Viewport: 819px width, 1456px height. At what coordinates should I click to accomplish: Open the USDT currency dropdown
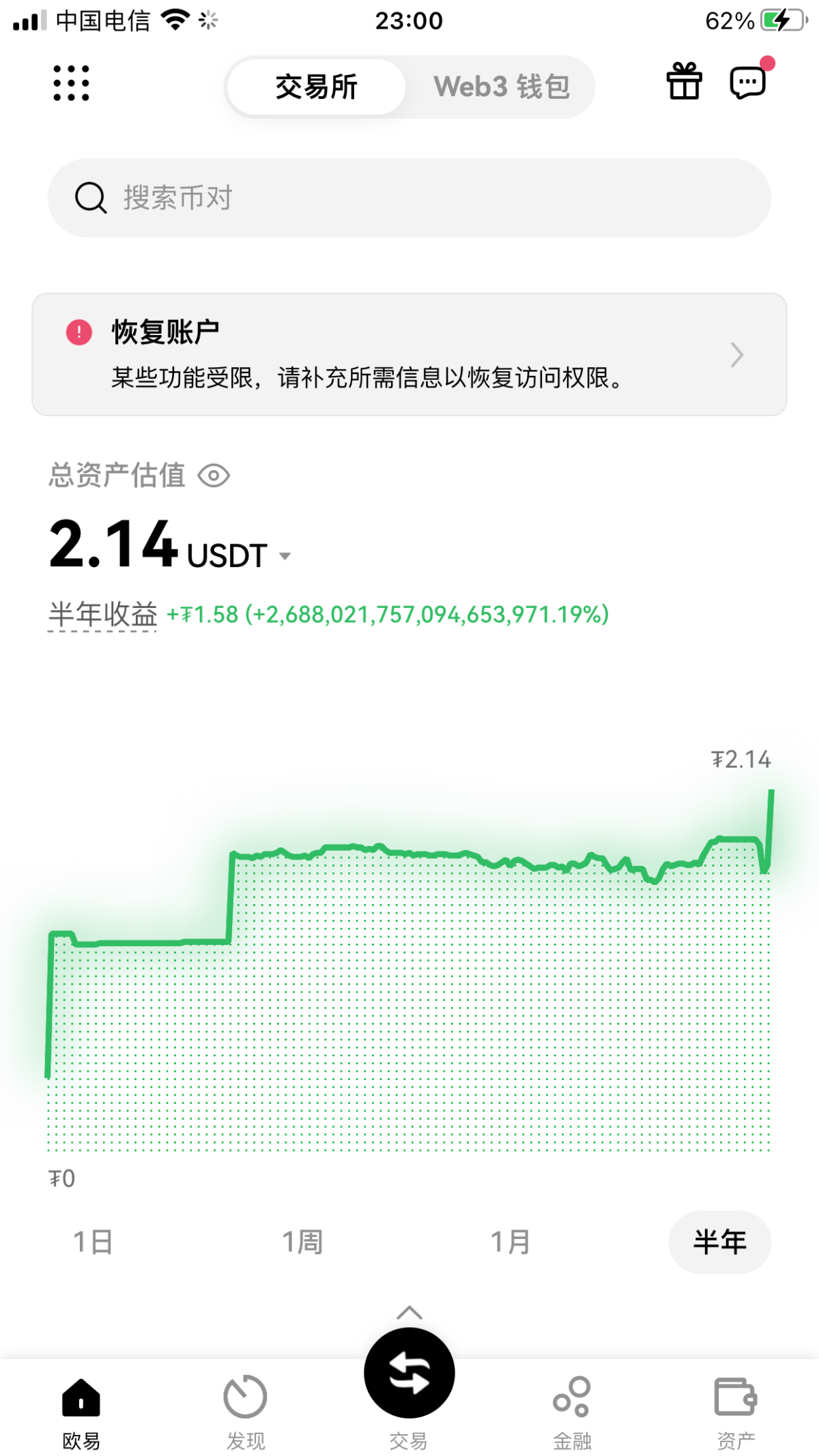coord(239,556)
